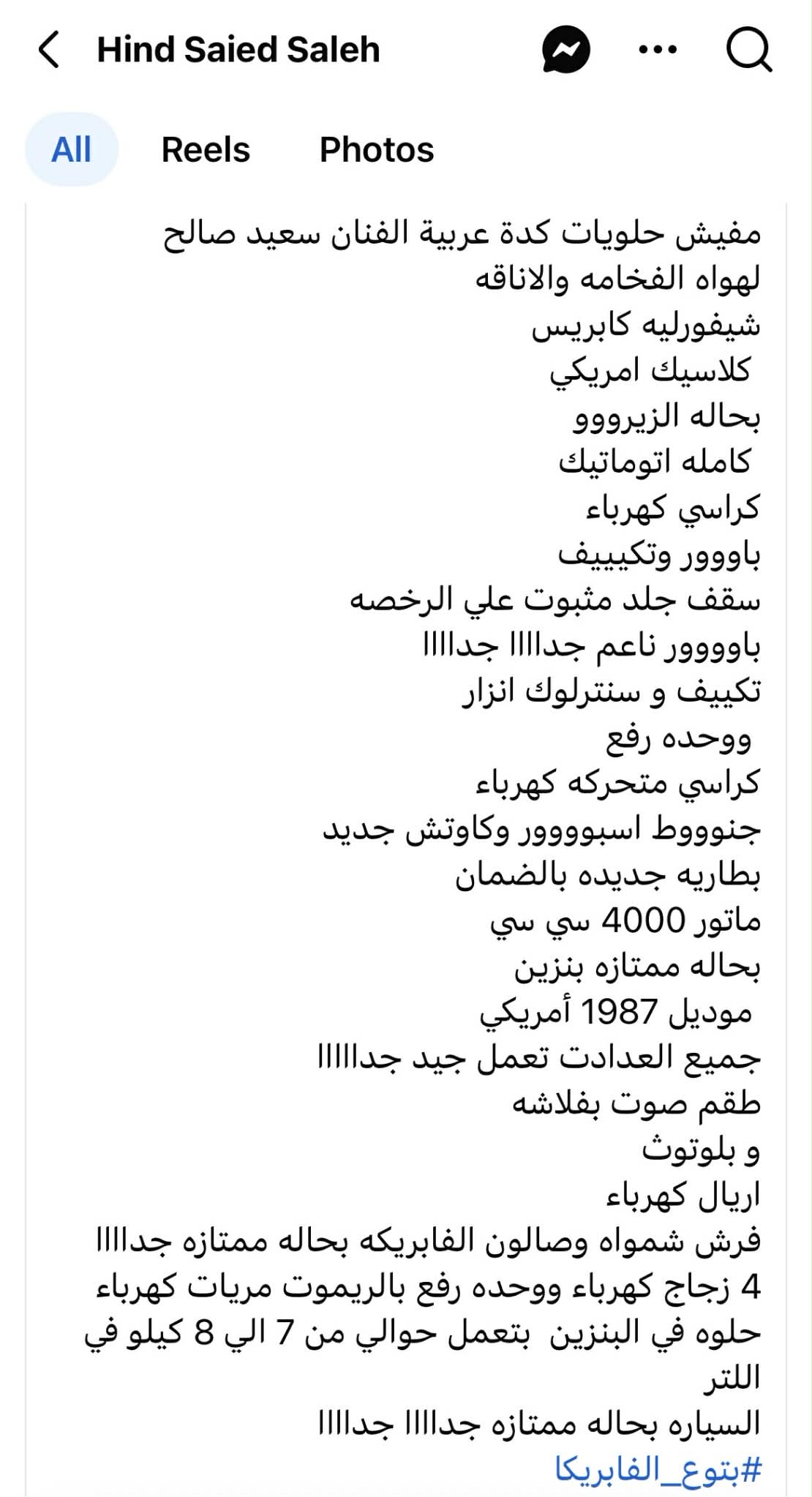The height and width of the screenshot is (1497, 812).
Task: Switch to the Reels tab
Action: coord(206,150)
